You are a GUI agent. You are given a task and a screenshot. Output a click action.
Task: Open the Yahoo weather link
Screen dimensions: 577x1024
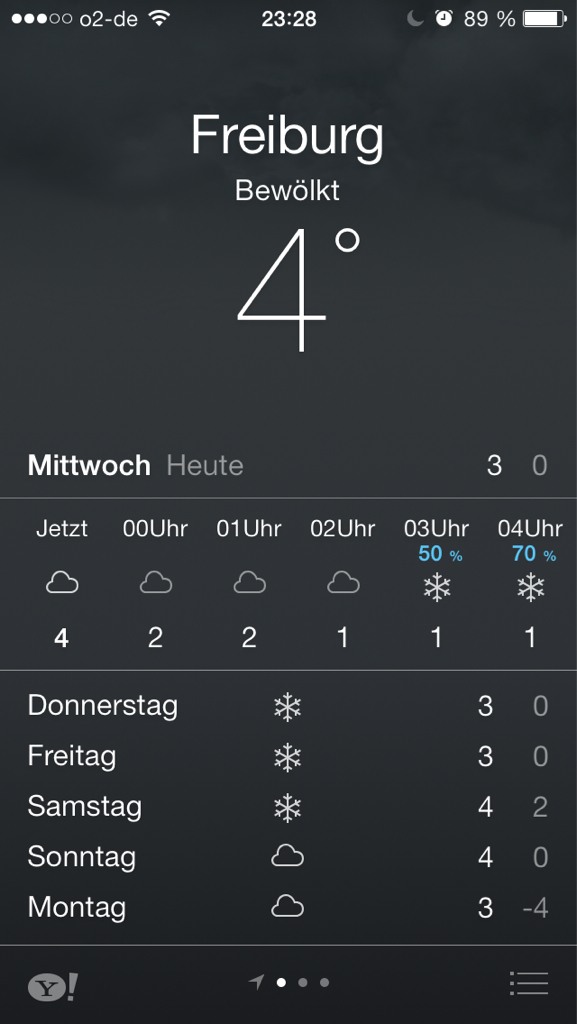(x=53, y=986)
